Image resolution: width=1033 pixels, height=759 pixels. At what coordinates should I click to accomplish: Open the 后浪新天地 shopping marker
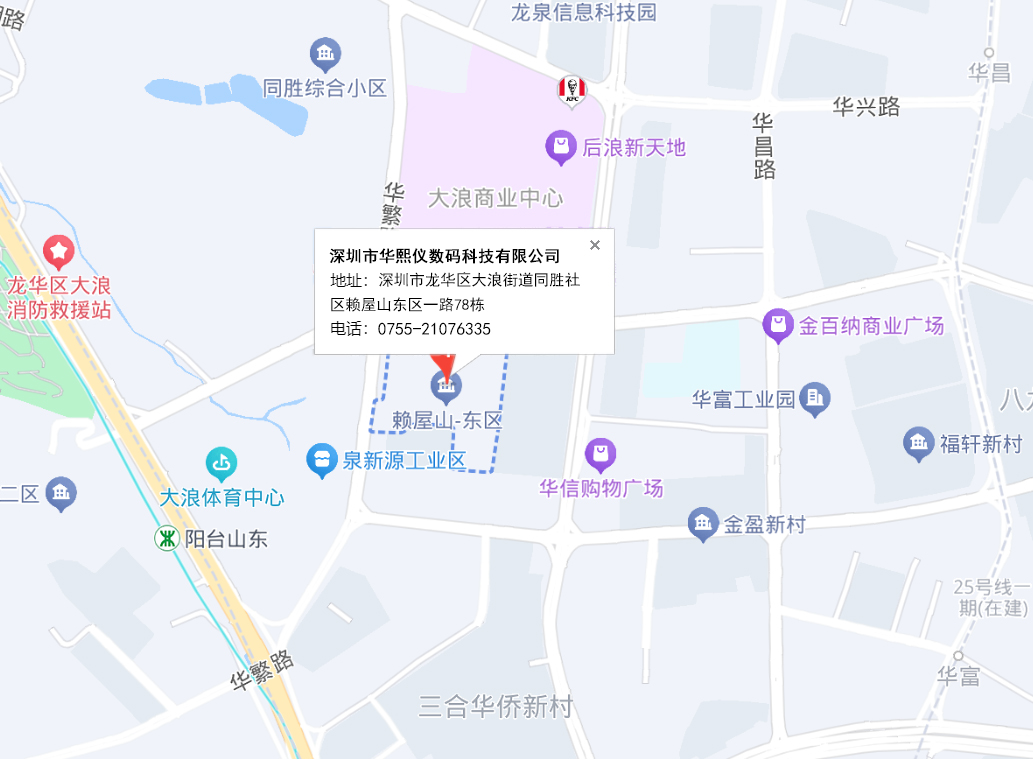[x=561, y=148]
